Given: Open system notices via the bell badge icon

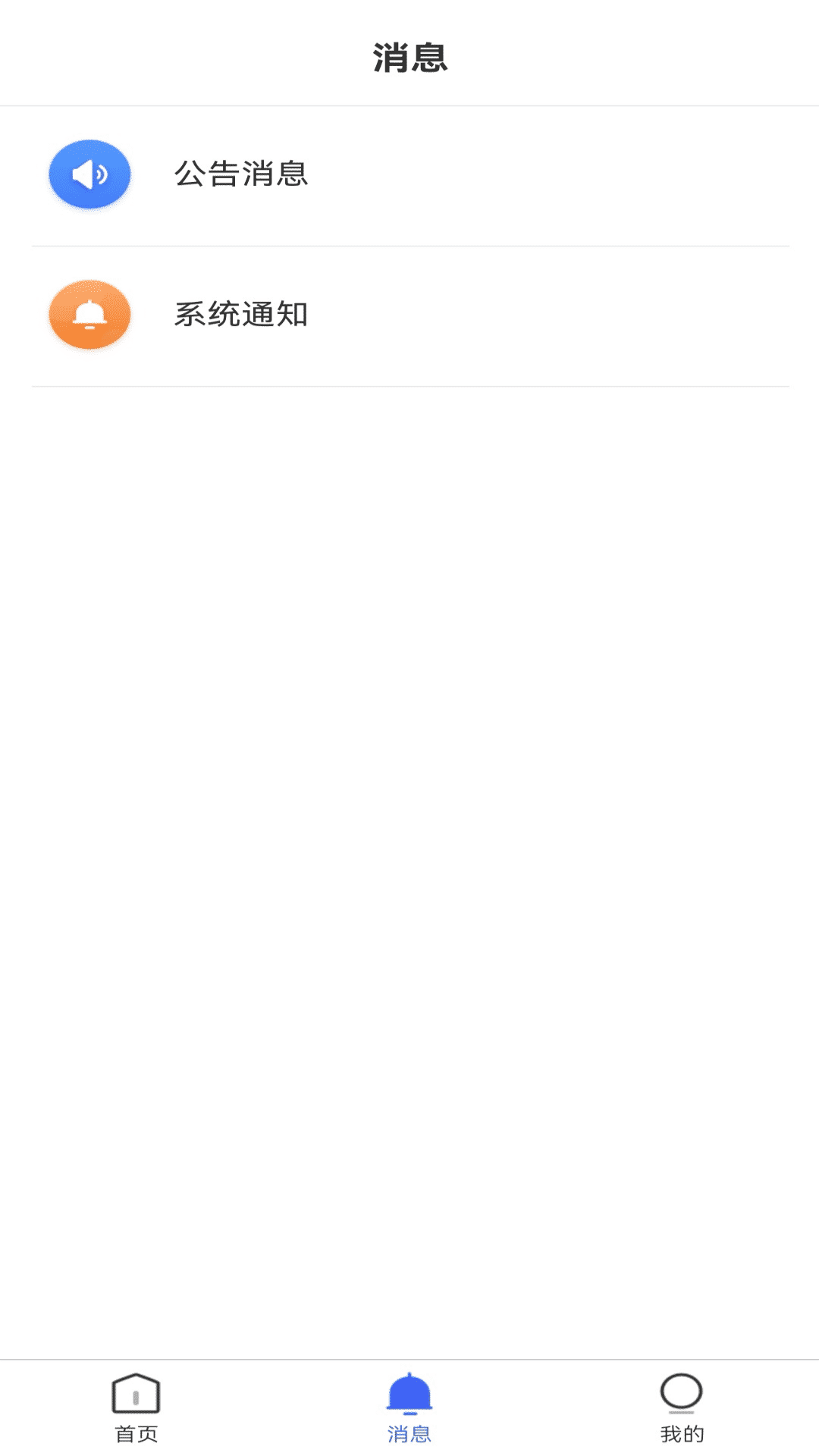Looking at the screenshot, I should (x=89, y=315).
